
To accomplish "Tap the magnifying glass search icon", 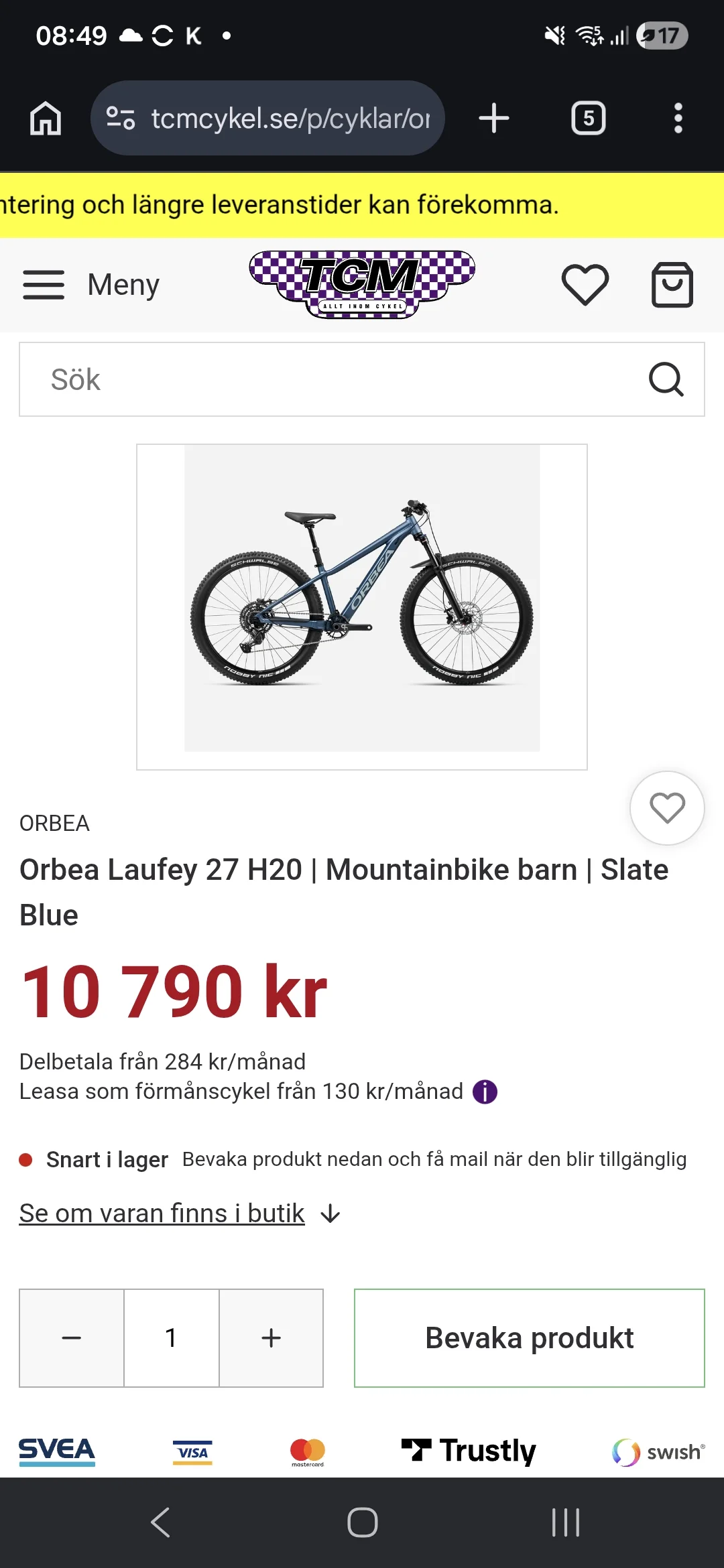I will tap(666, 379).
